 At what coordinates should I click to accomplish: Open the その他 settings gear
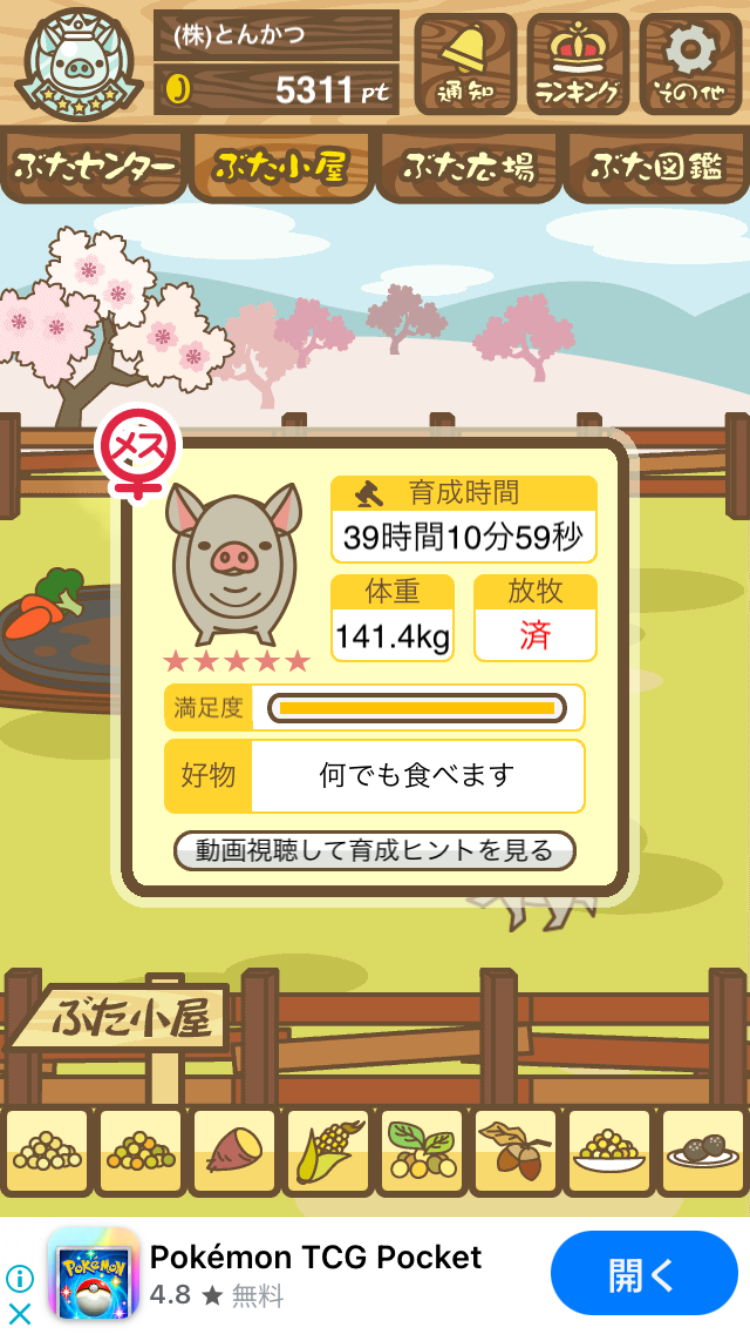coord(691,64)
